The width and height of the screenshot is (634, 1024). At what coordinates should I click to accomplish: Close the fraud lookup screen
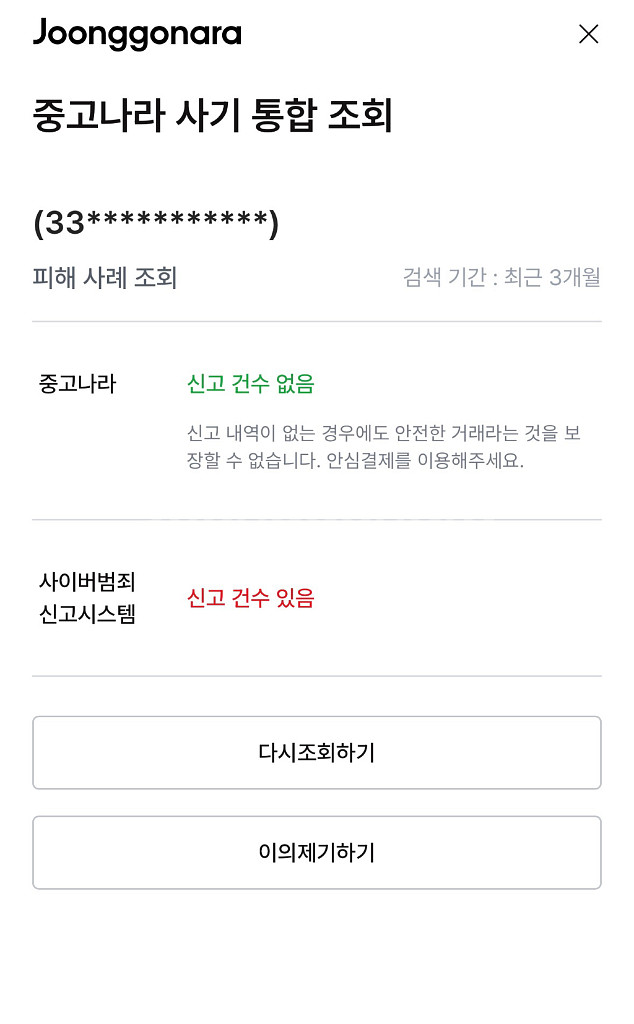coord(588,34)
